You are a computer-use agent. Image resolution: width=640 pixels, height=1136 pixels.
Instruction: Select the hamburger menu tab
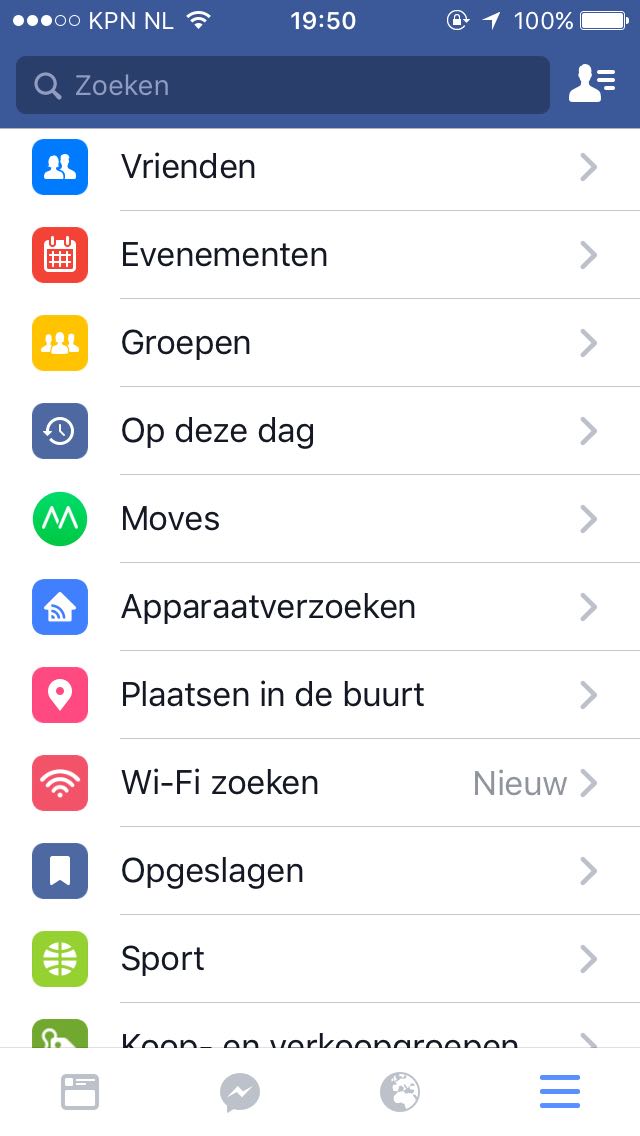560,1092
